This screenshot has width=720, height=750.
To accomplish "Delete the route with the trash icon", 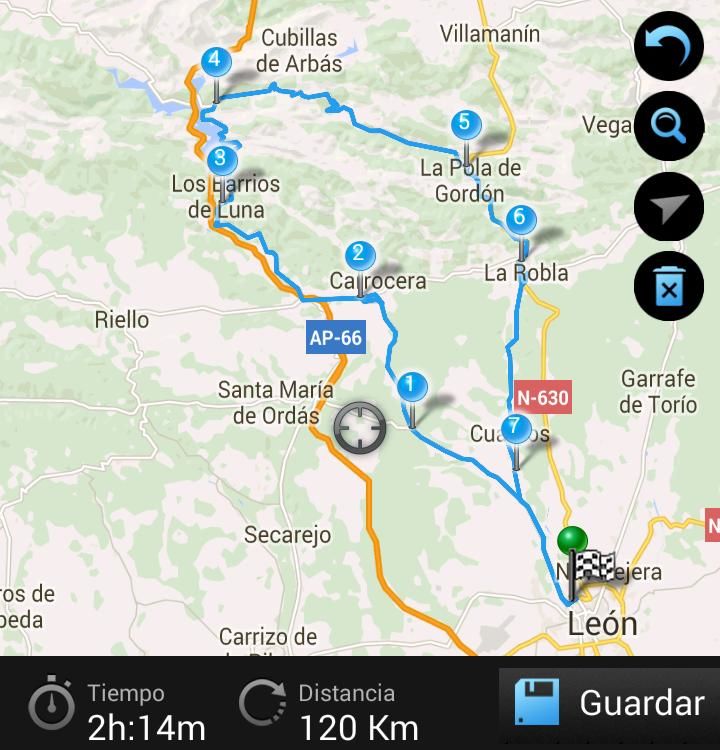I will (669, 288).
